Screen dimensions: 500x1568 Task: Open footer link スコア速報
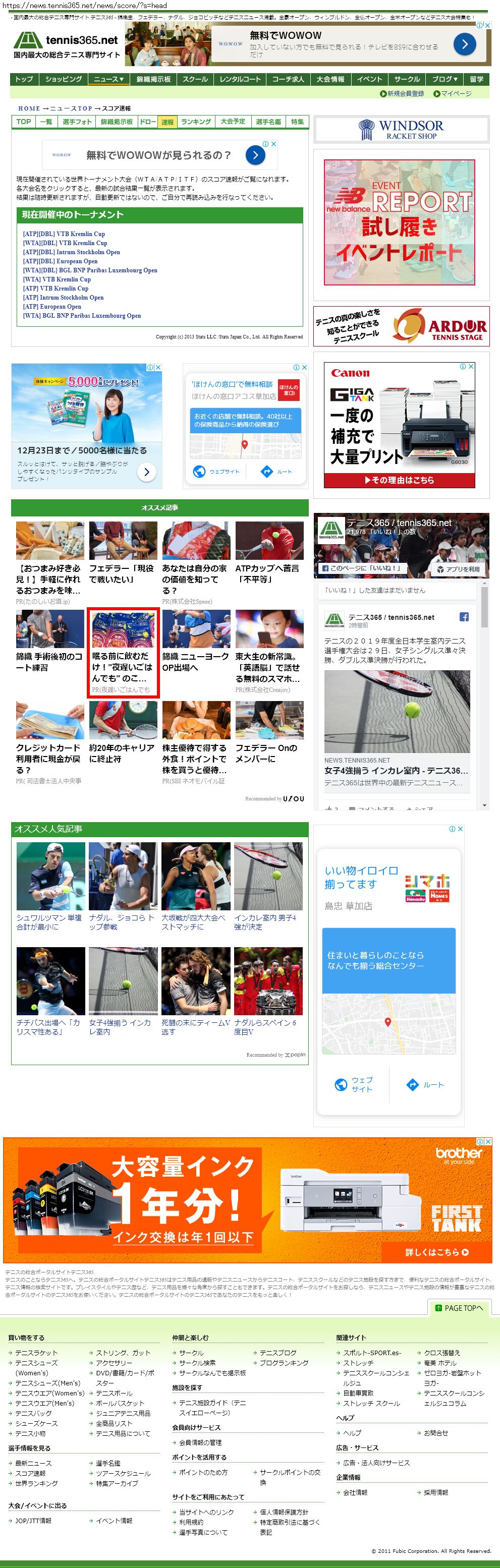coord(30,1473)
